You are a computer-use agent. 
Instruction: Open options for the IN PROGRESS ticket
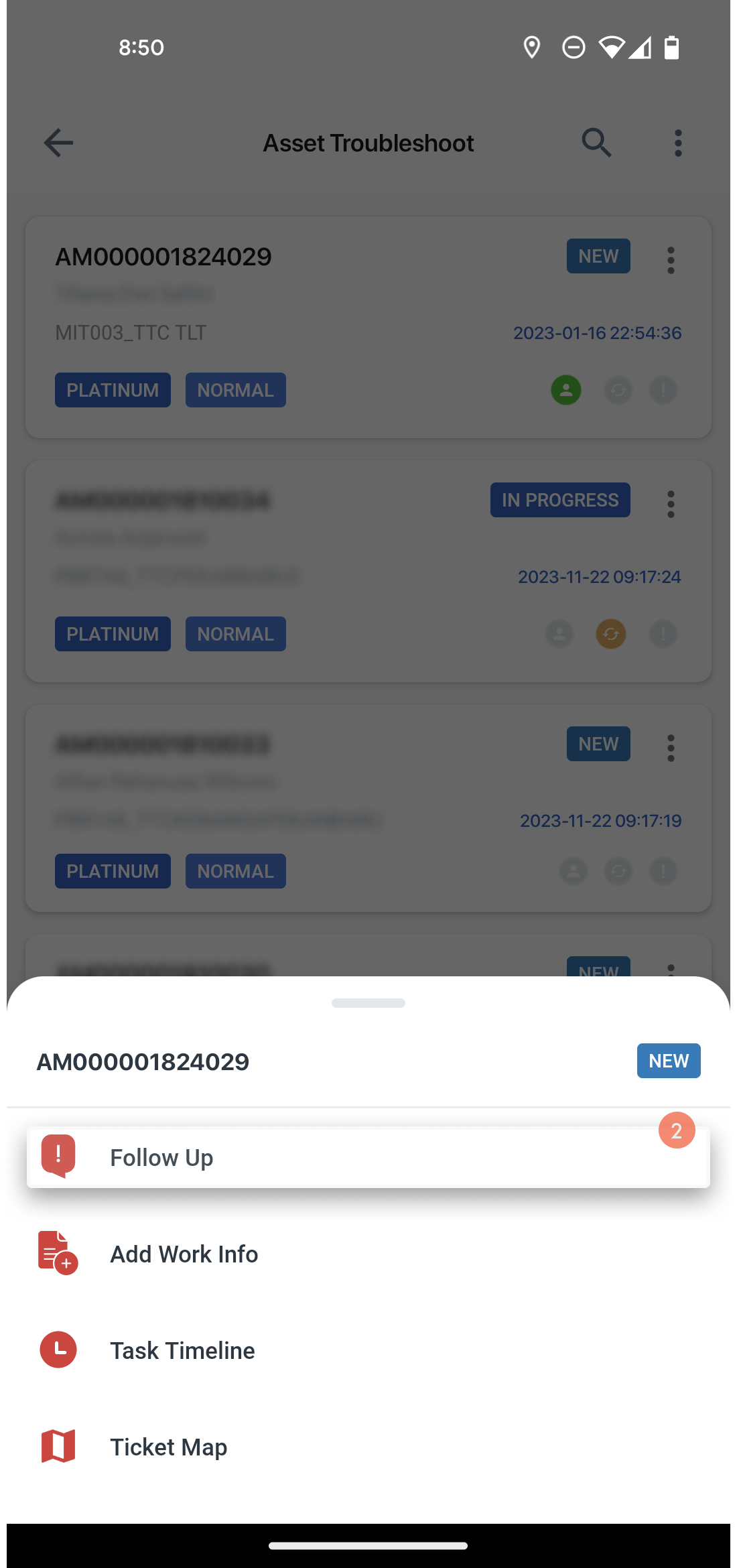click(x=671, y=504)
